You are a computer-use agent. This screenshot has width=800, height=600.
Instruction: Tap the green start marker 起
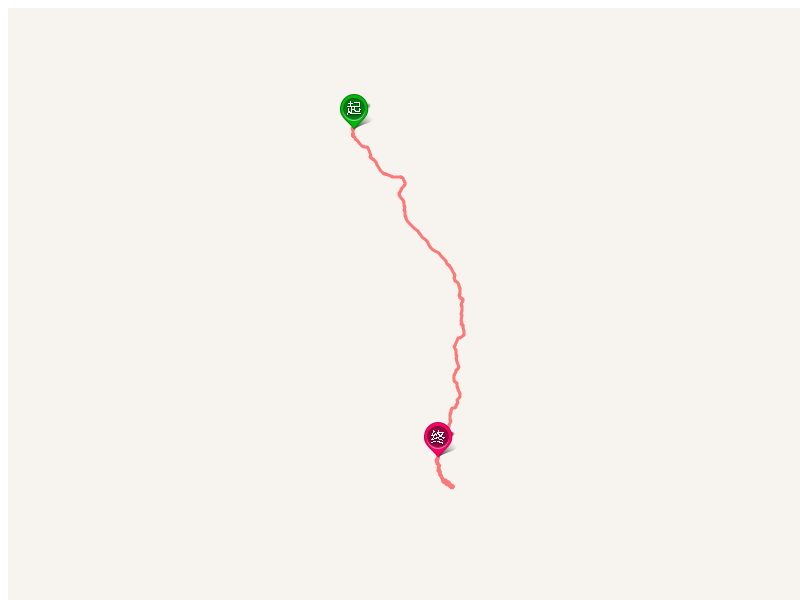tap(354, 108)
